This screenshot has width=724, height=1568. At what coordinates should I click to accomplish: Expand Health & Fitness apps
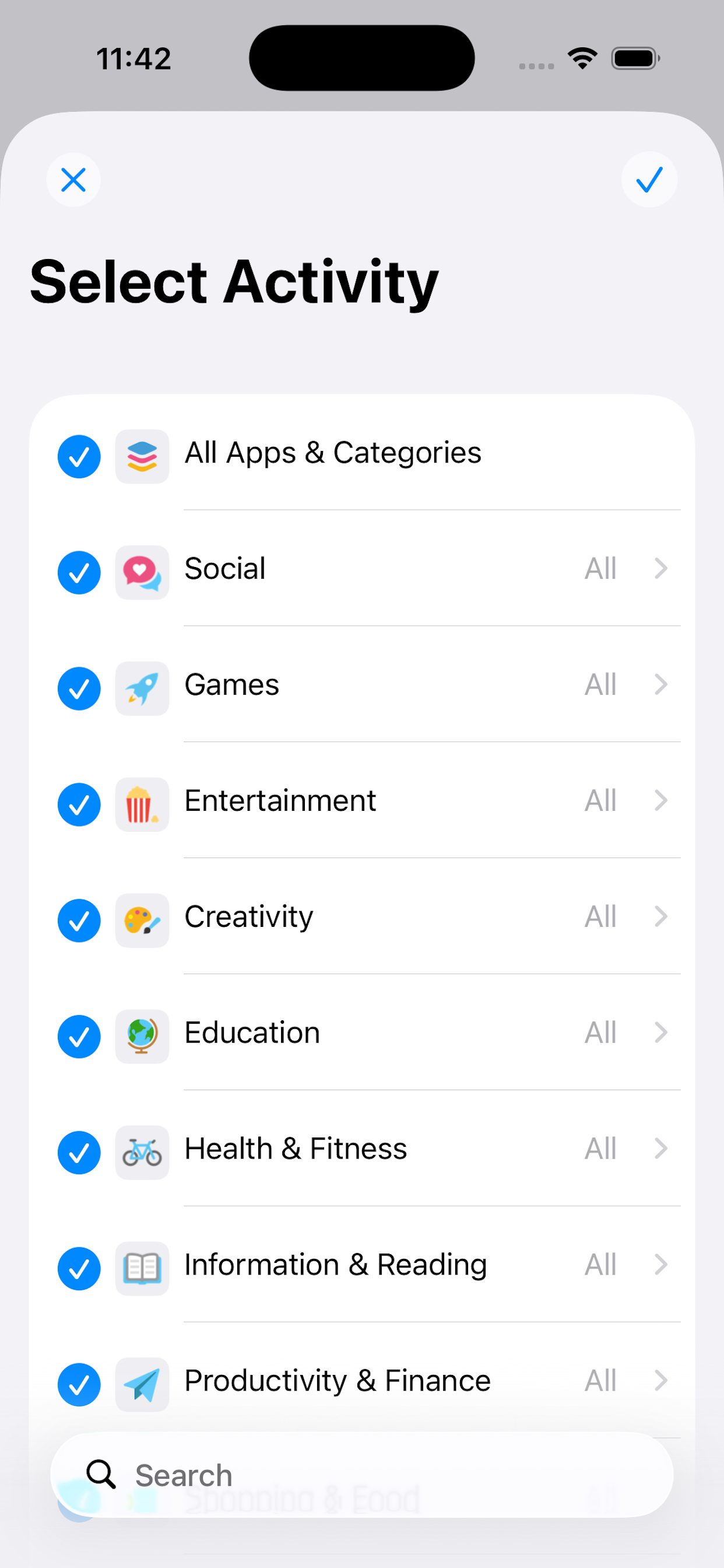pyautogui.click(x=660, y=1149)
